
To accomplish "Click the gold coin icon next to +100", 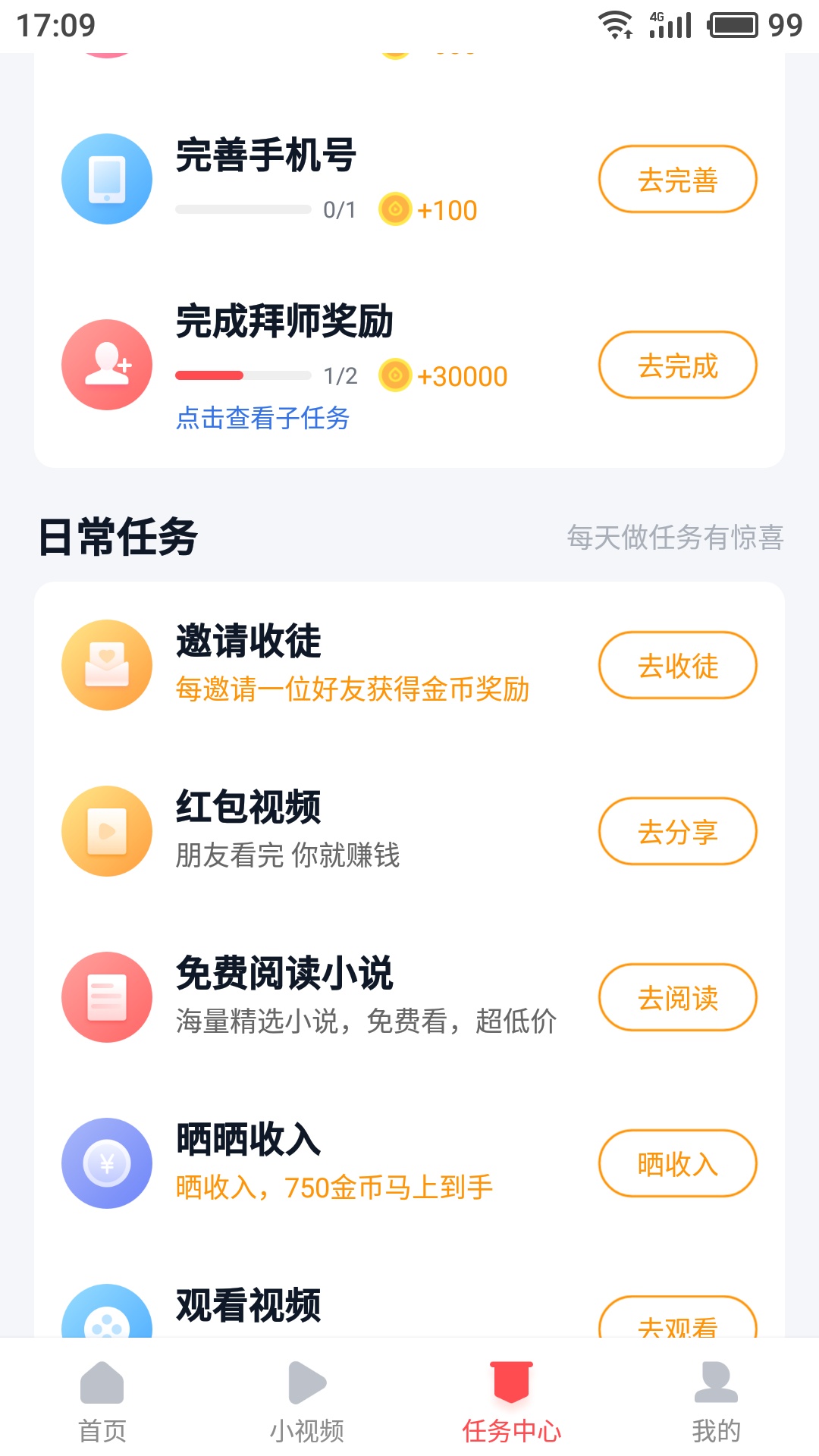I will click(x=396, y=209).
